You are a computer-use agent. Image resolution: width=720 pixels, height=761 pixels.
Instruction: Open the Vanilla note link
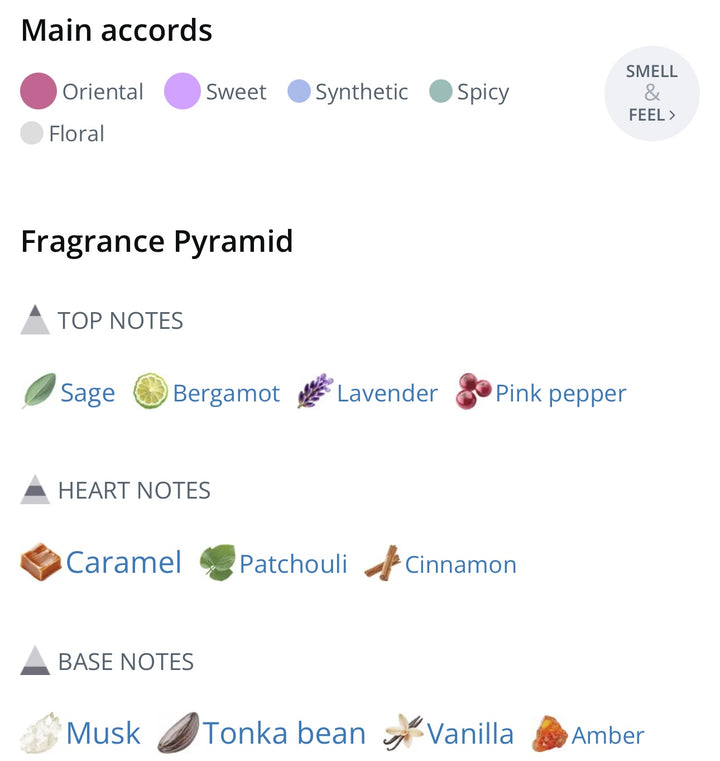pyautogui.click(x=469, y=734)
